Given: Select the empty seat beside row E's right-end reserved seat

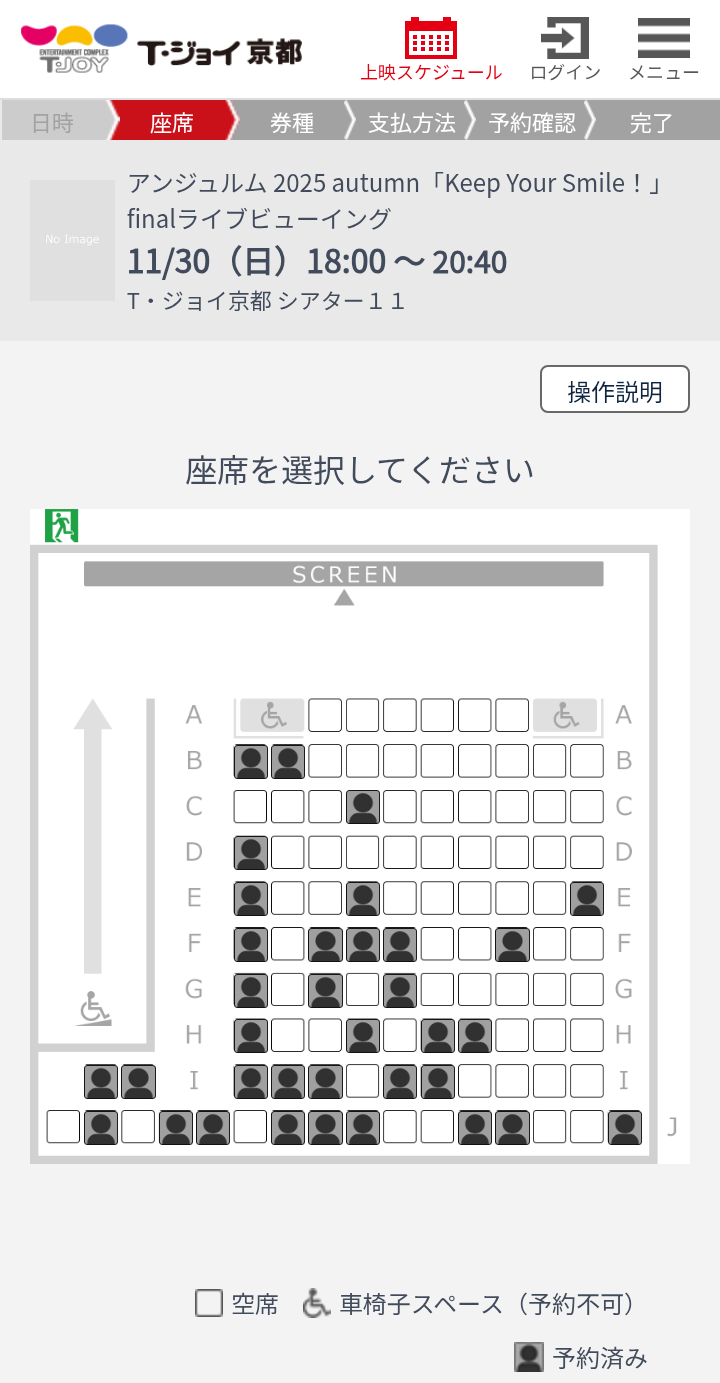Looking at the screenshot, I should click(549, 899).
